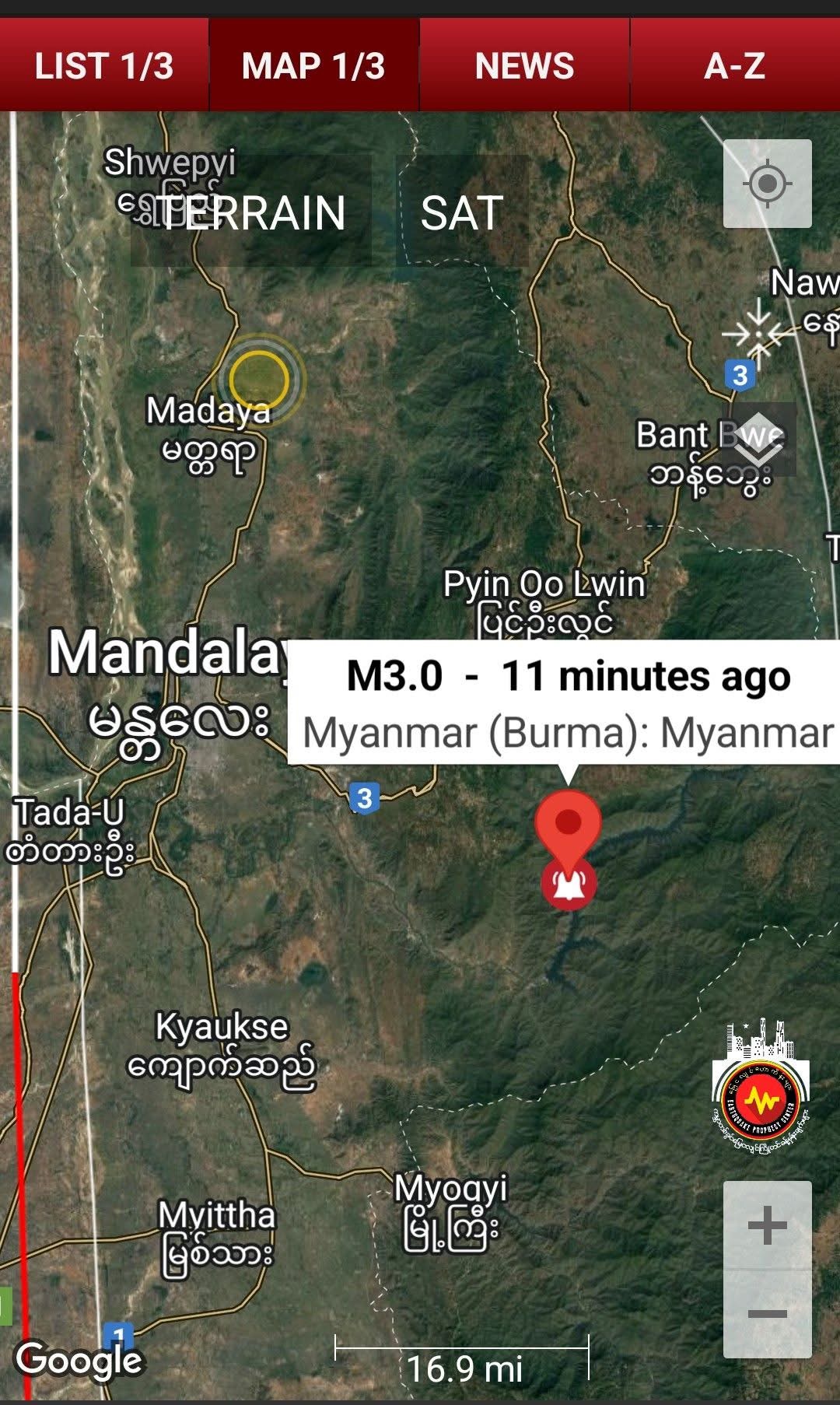The height and width of the screenshot is (1405, 840).
Task: Zoom out with the minus button
Action: coord(767,1314)
